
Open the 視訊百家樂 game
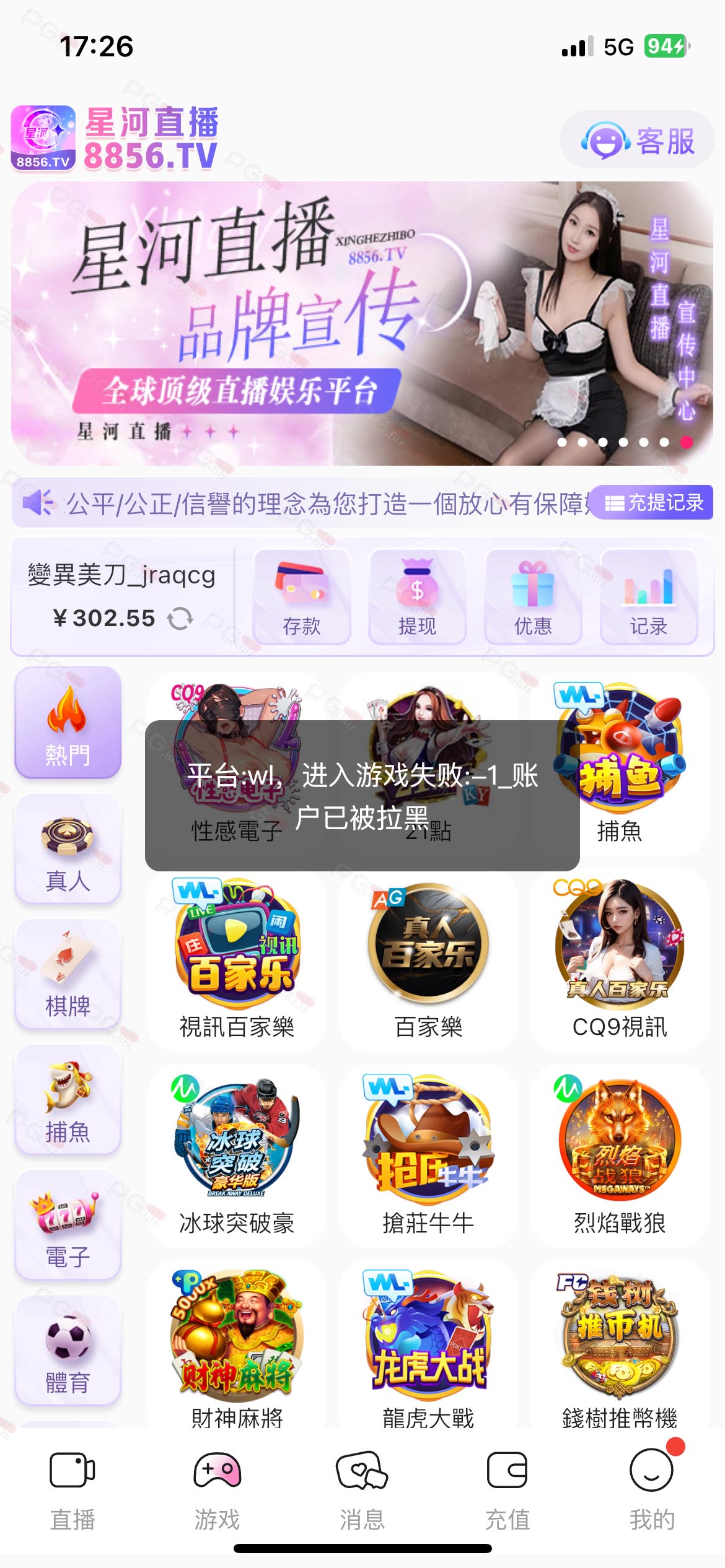(237, 959)
